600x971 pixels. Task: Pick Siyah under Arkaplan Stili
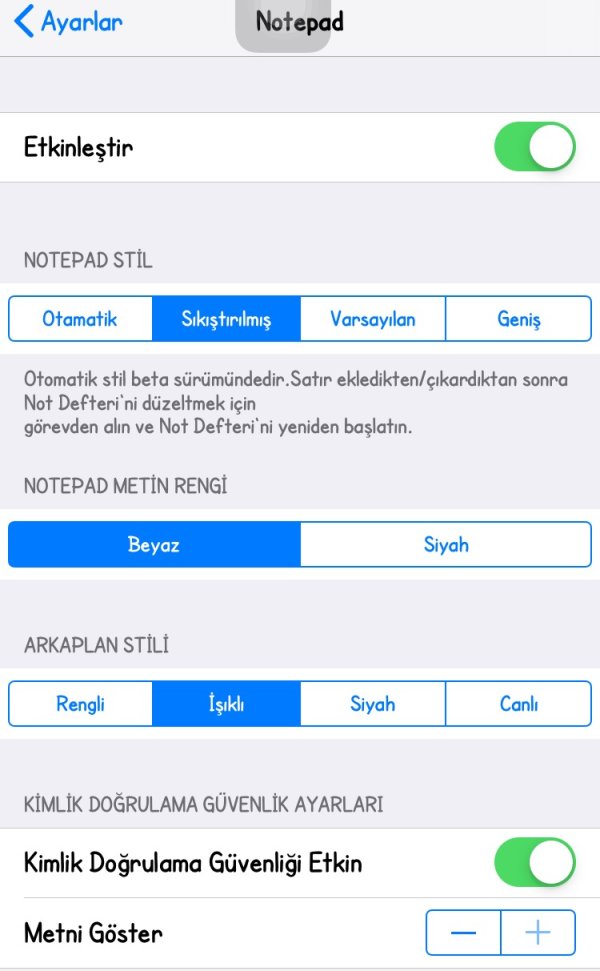pyautogui.click(x=372, y=704)
